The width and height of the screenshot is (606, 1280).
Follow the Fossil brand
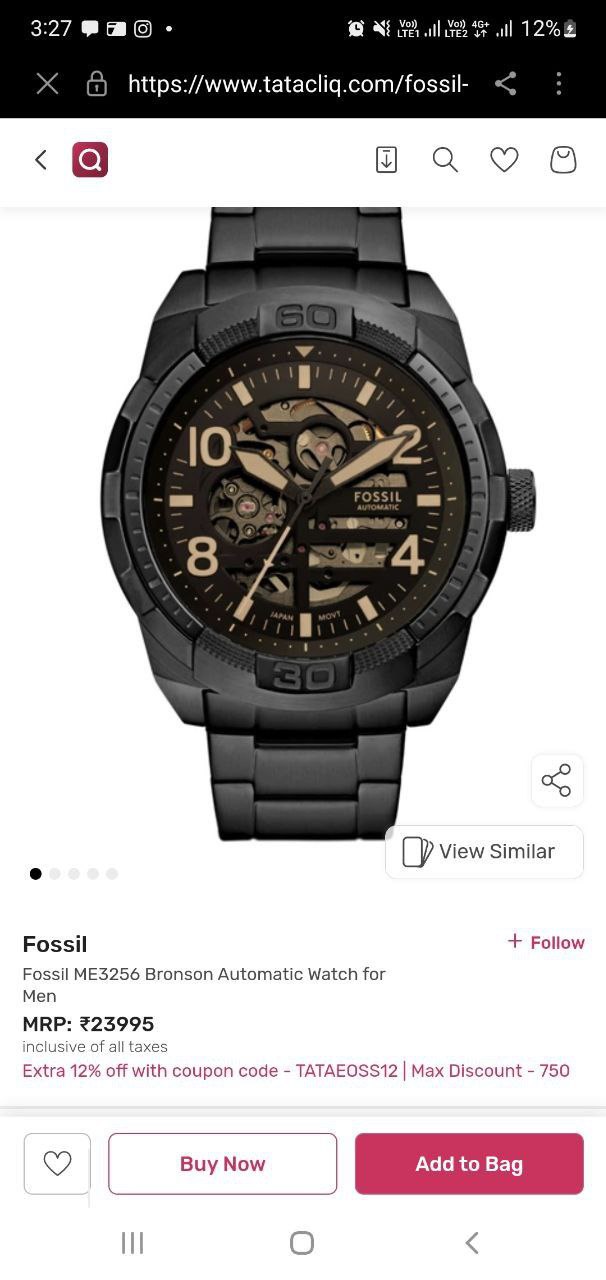coord(546,942)
